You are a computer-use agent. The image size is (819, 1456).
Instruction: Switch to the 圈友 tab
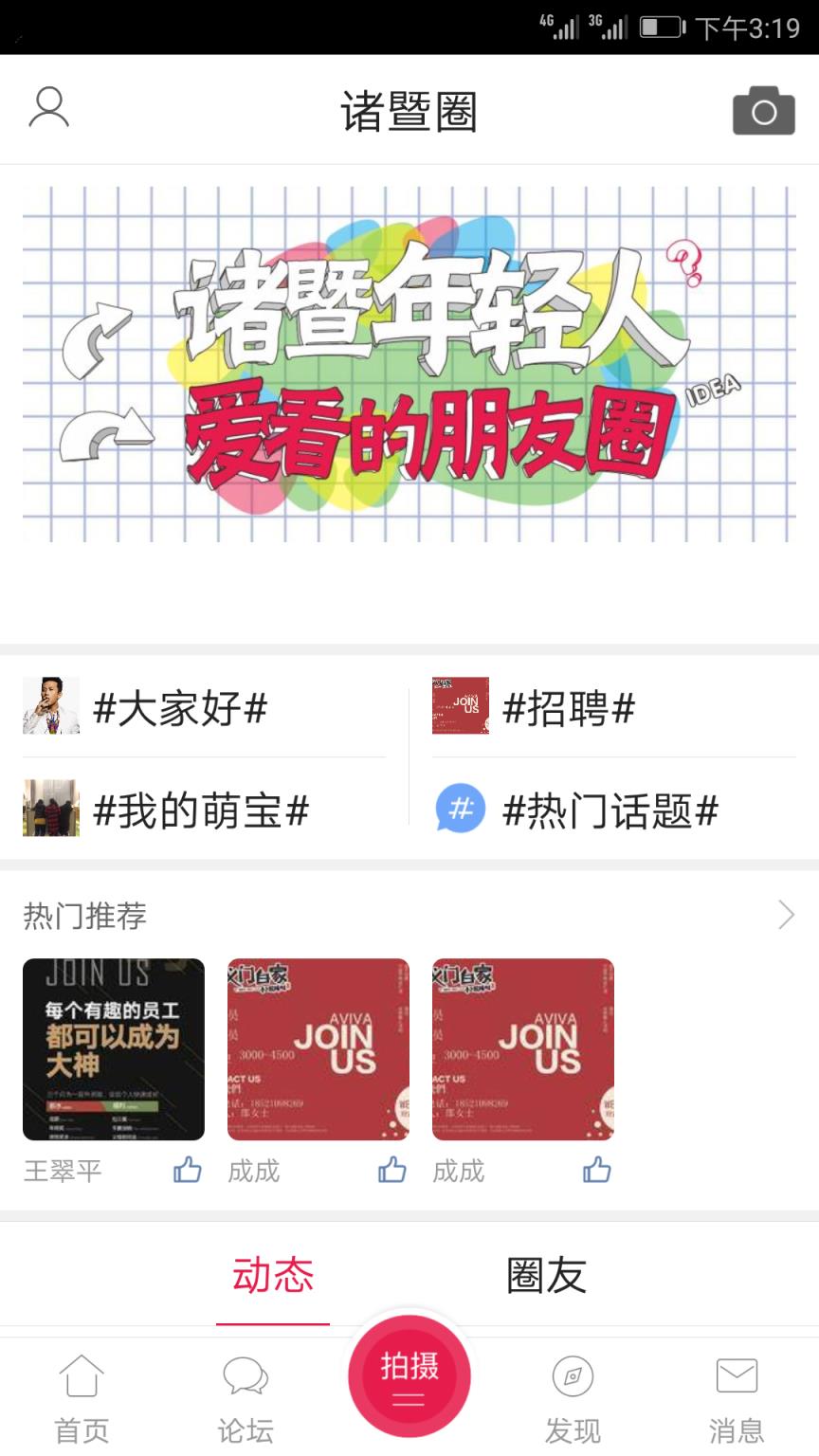(x=547, y=1277)
